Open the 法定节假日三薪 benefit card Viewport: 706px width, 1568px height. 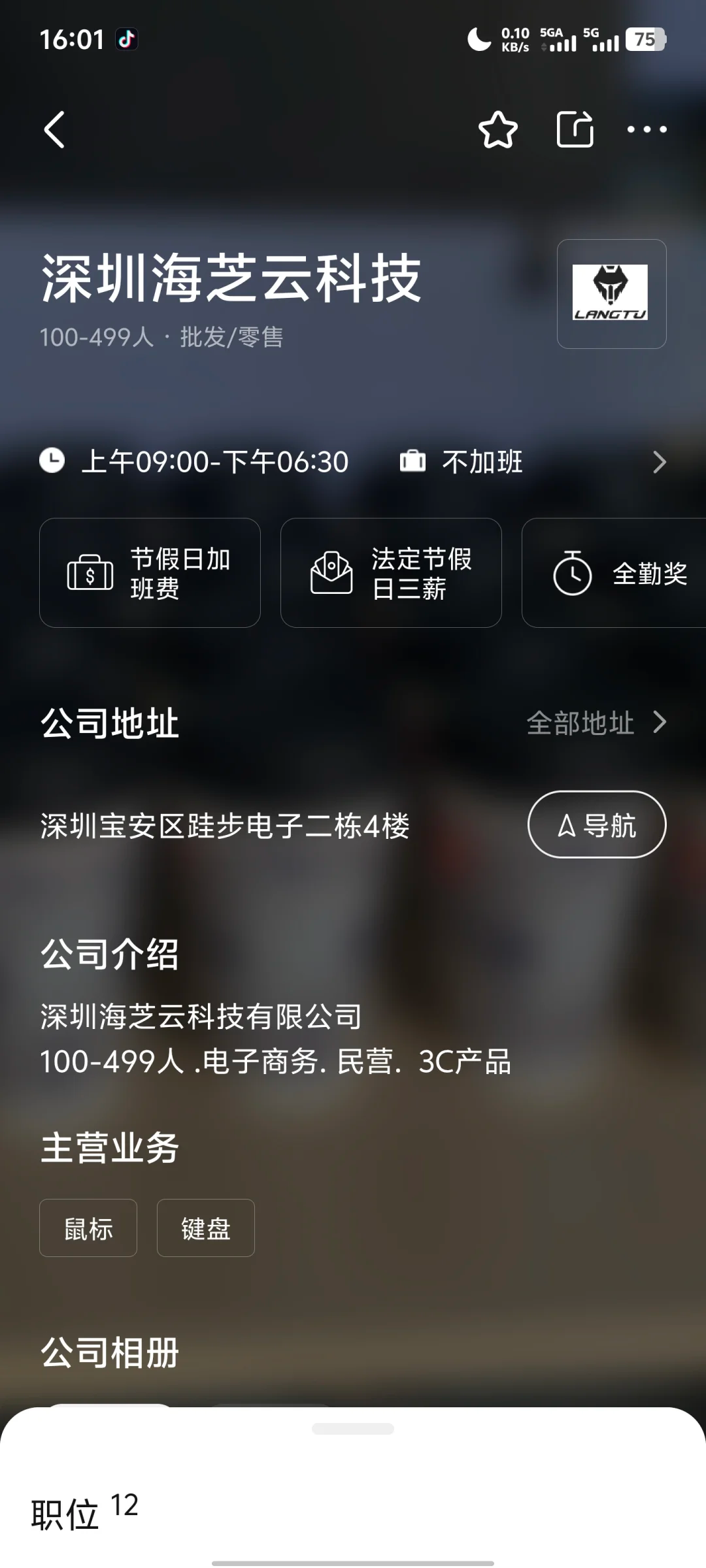(391, 573)
